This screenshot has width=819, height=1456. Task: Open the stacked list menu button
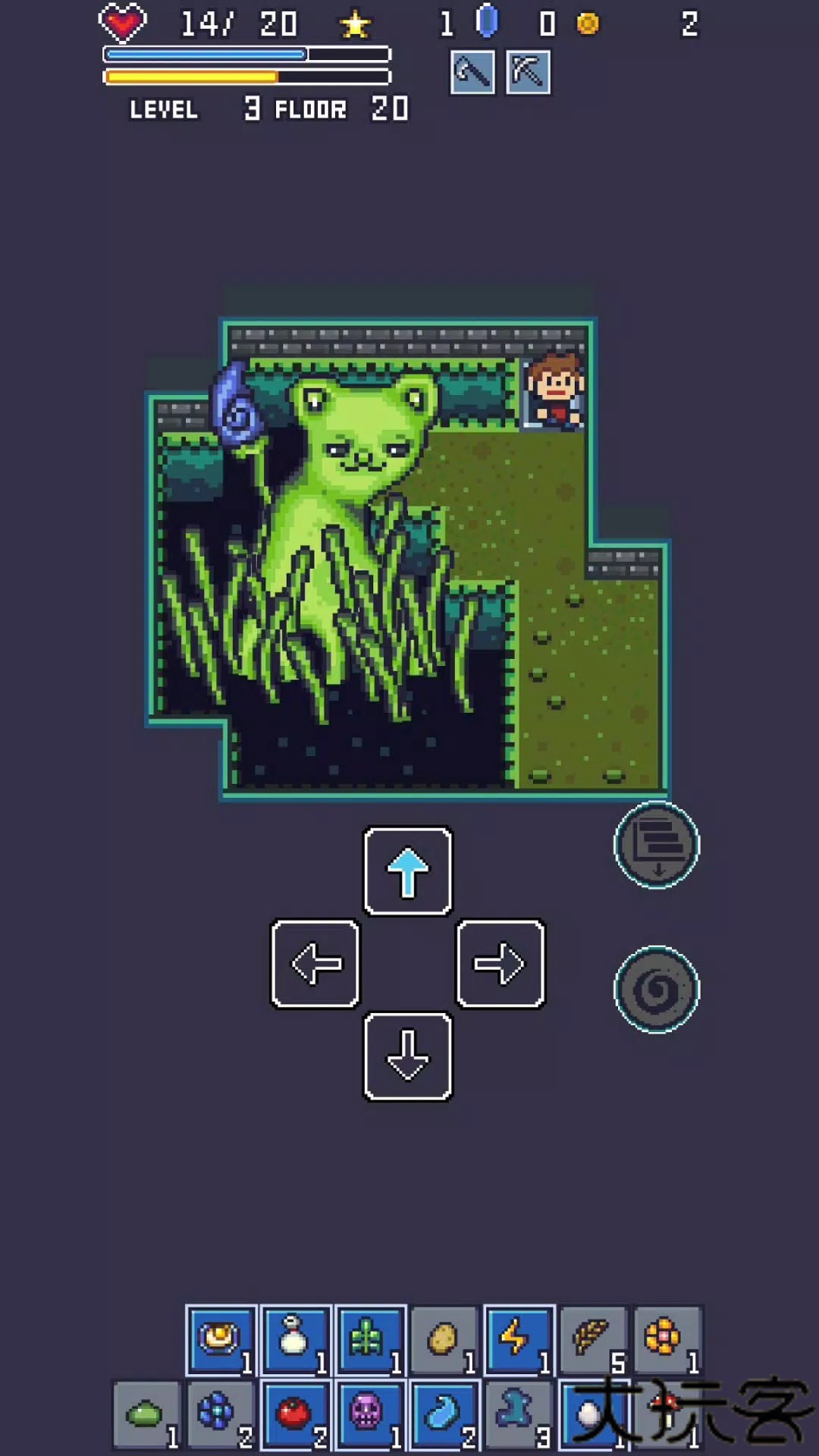click(x=656, y=845)
